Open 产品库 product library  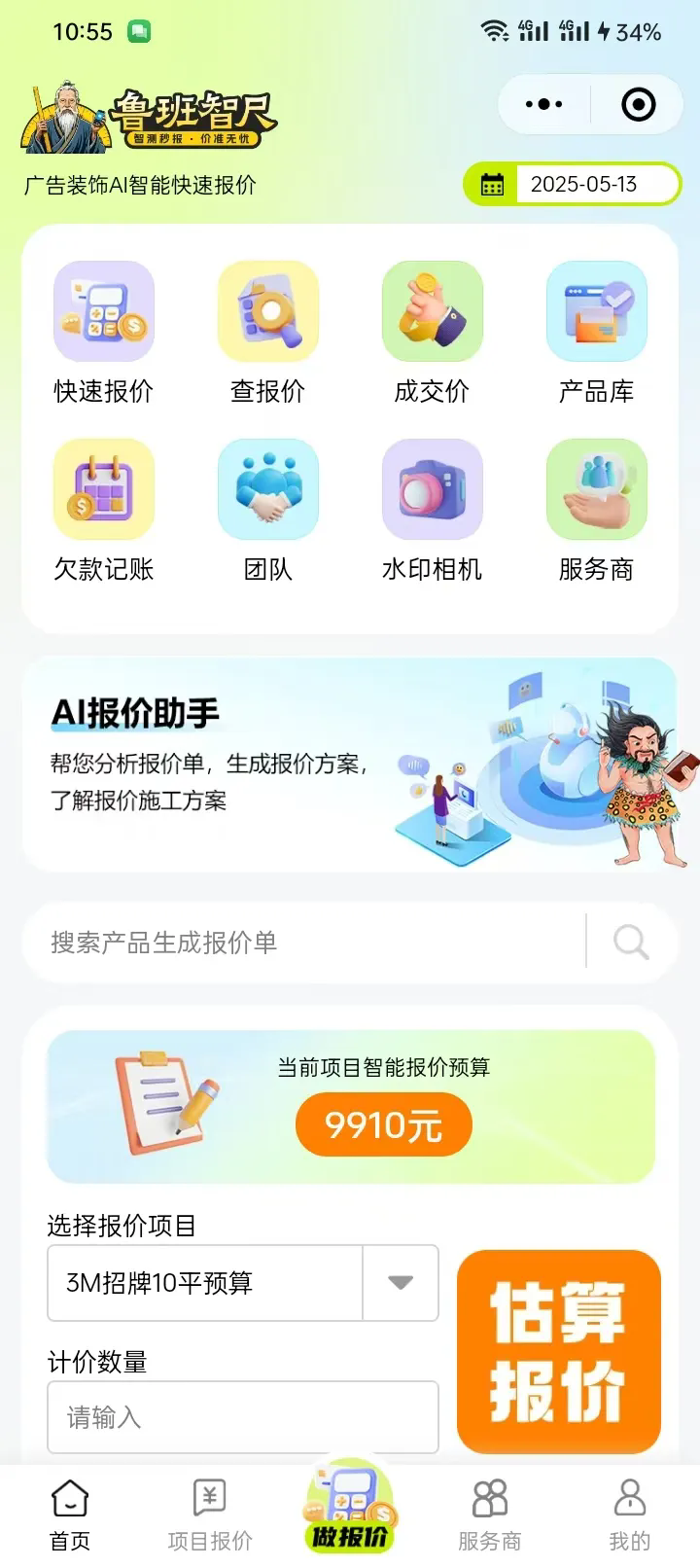coord(596,332)
